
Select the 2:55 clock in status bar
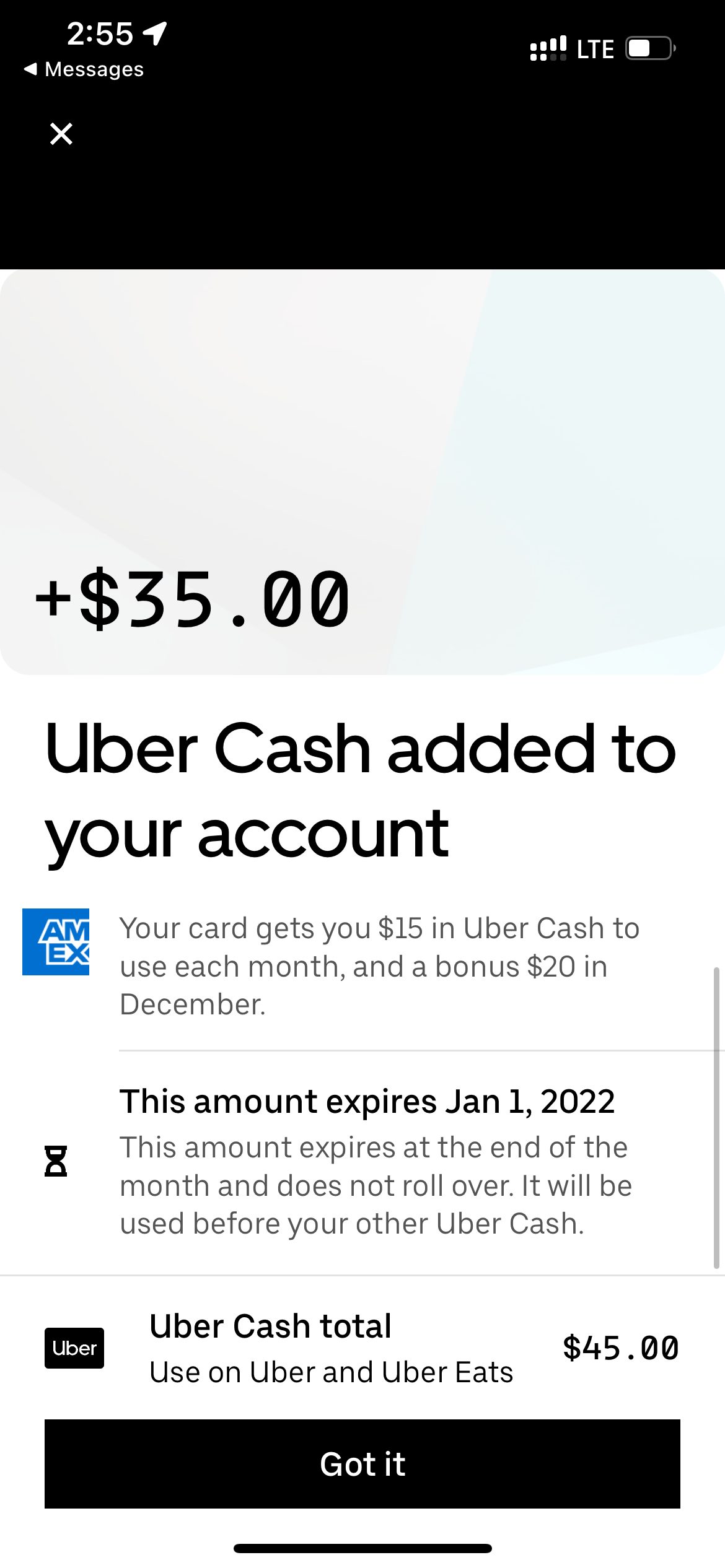click(x=99, y=33)
